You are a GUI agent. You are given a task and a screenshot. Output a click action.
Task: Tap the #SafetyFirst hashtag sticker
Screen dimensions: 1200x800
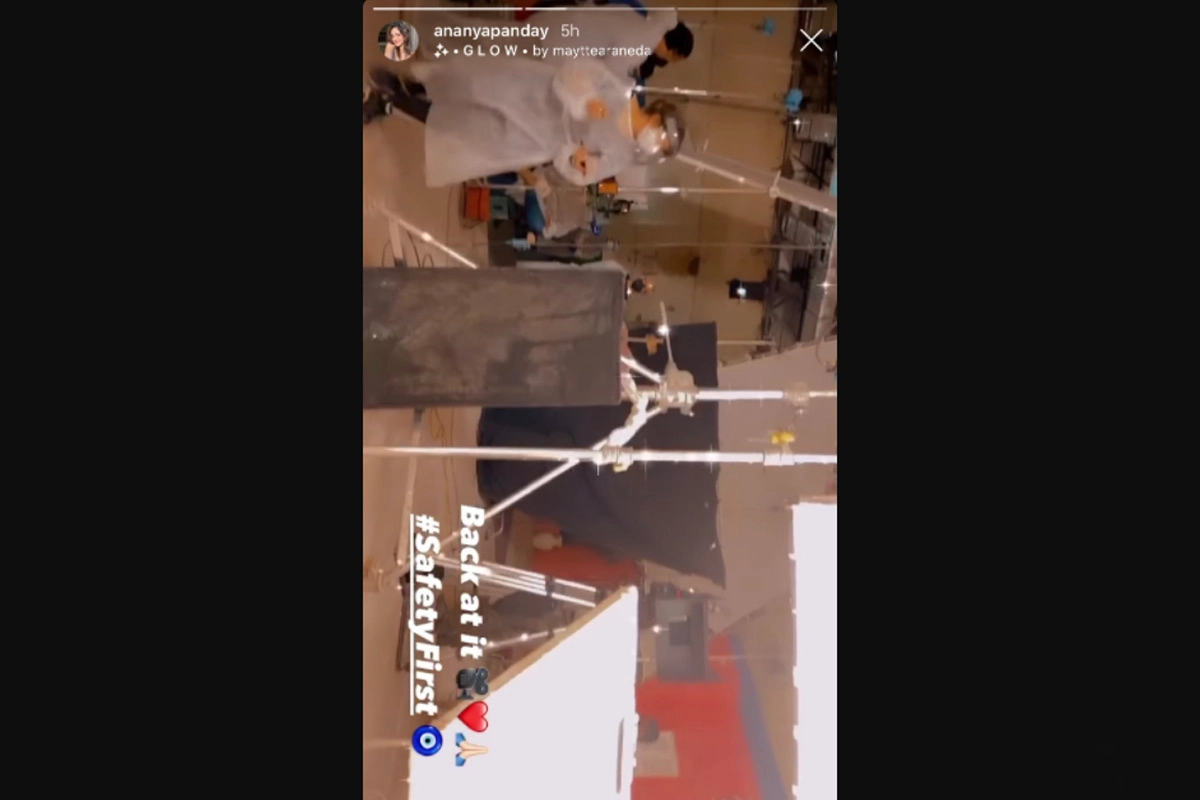pos(426,613)
